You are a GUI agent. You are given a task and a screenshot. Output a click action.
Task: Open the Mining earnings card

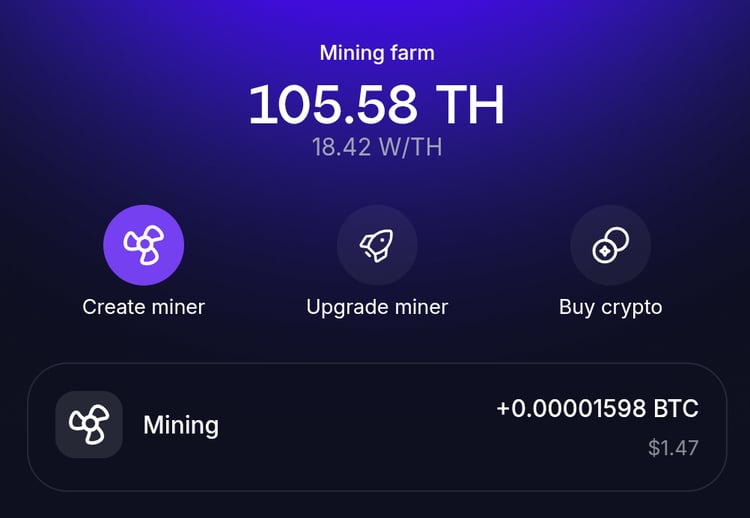coord(376,427)
